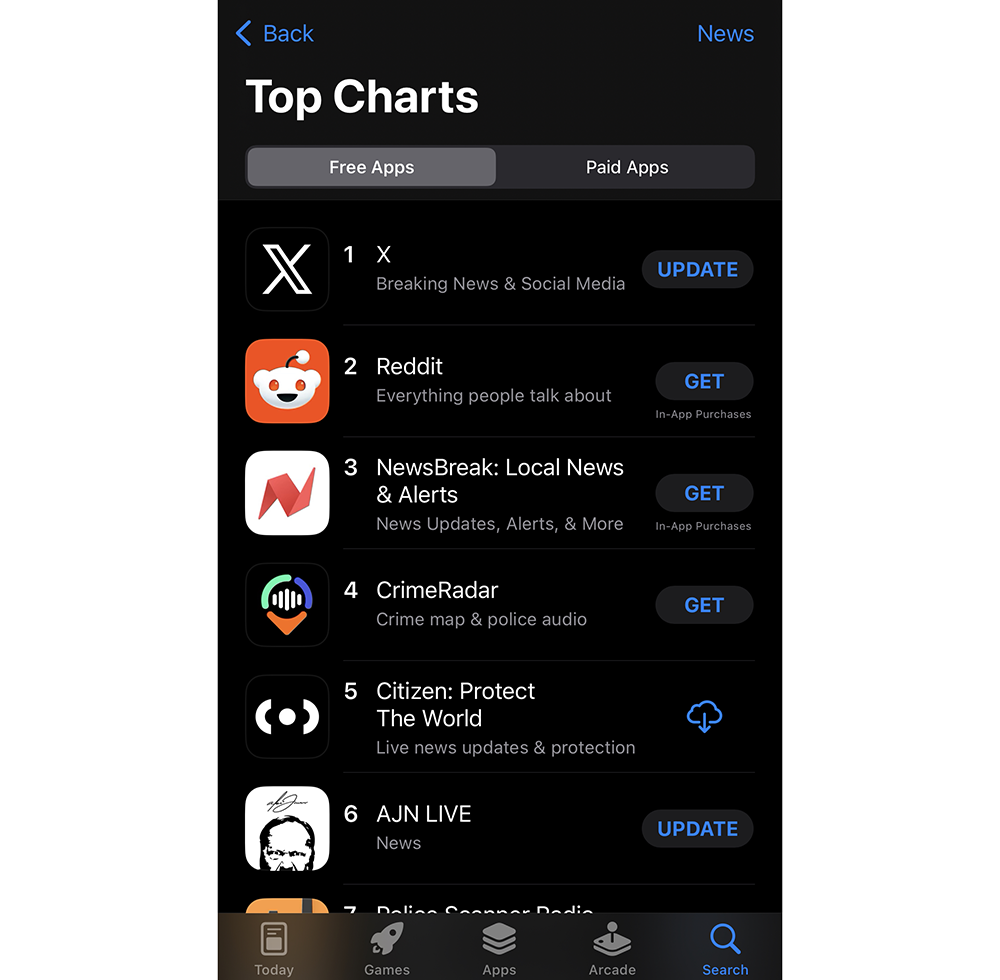Switch to the Today tab
The image size is (1000, 980).
[274, 948]
